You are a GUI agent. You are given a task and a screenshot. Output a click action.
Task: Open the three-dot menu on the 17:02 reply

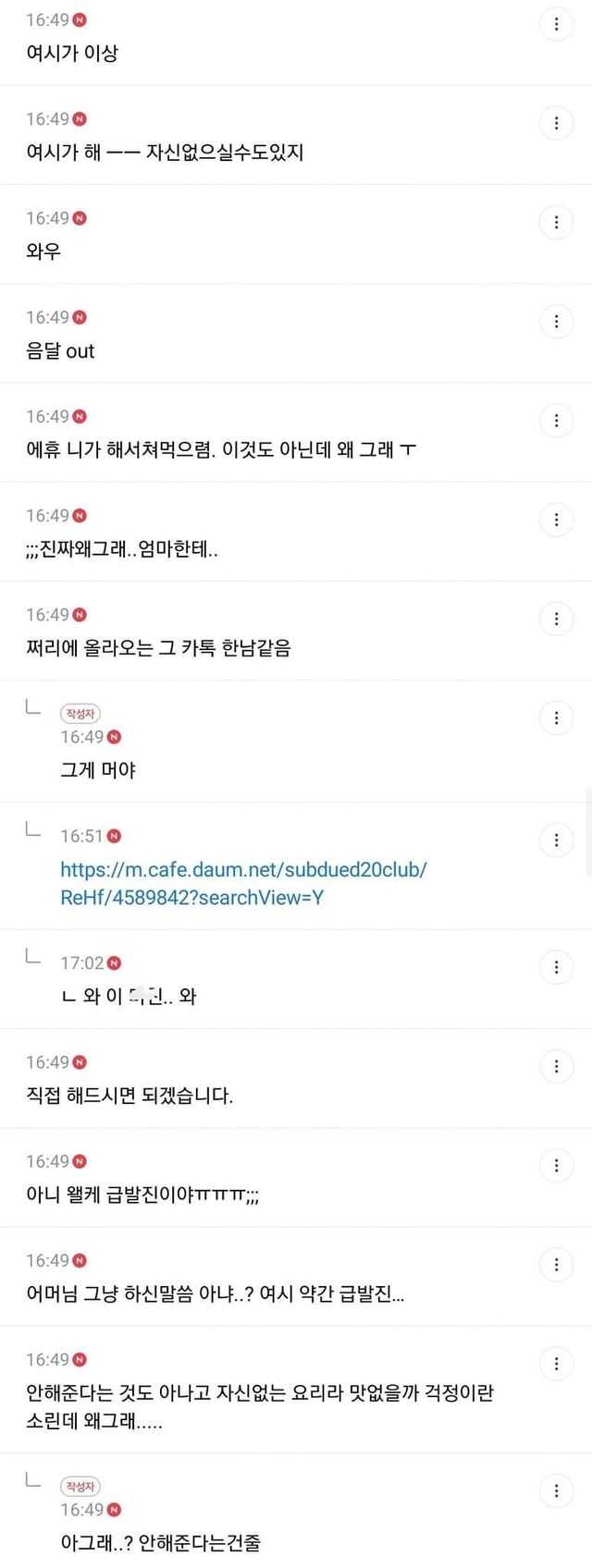(556, 967)
